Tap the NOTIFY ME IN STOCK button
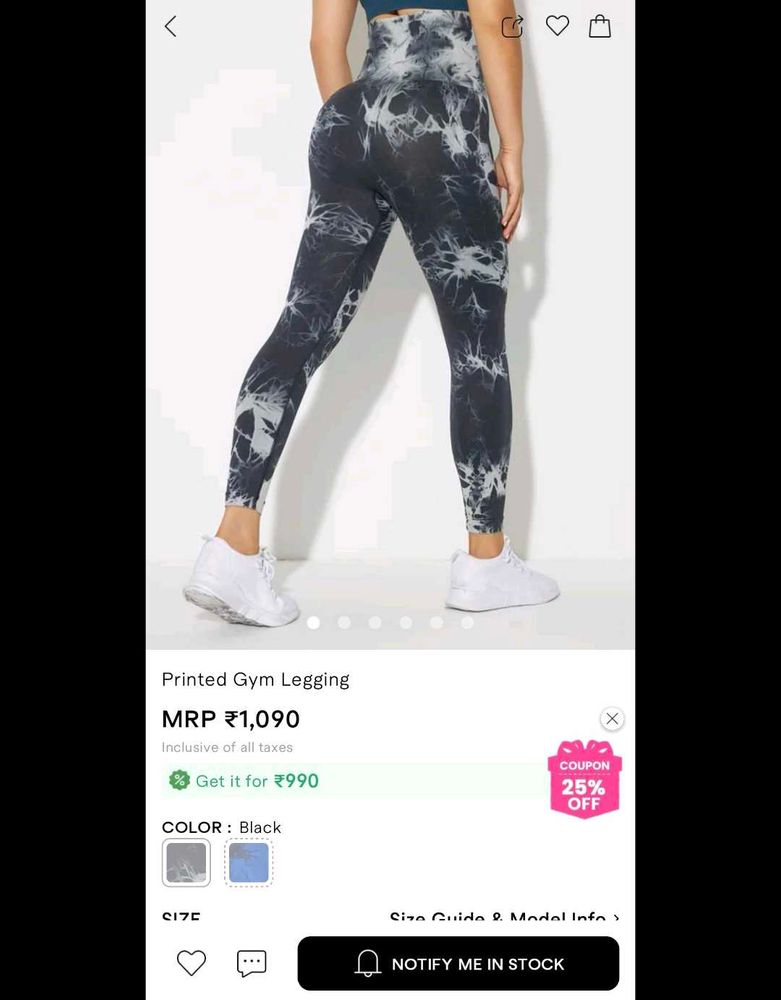Screen dimensions: 781x1000 [x=458, y=963]
